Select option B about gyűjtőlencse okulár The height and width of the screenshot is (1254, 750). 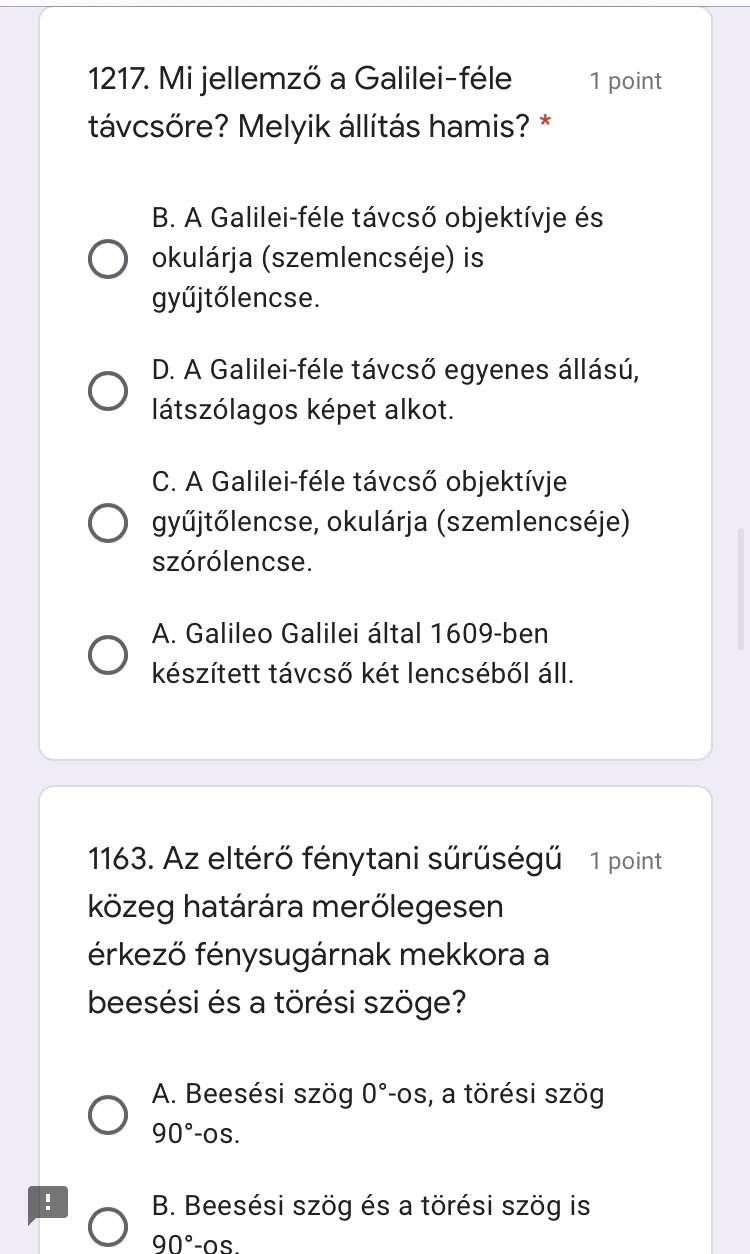pos(108,258)
